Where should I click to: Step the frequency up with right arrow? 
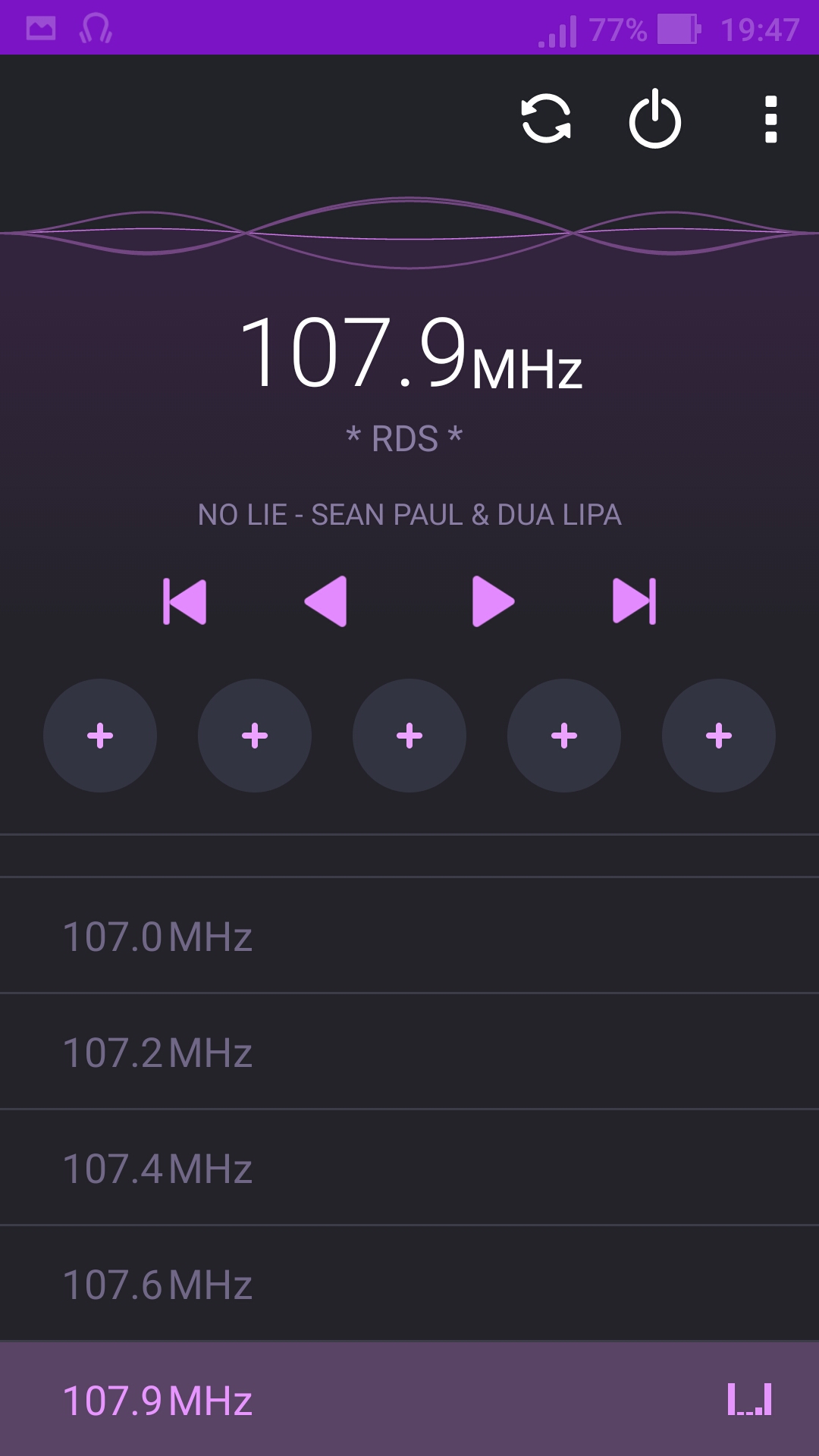click(493, 601)
